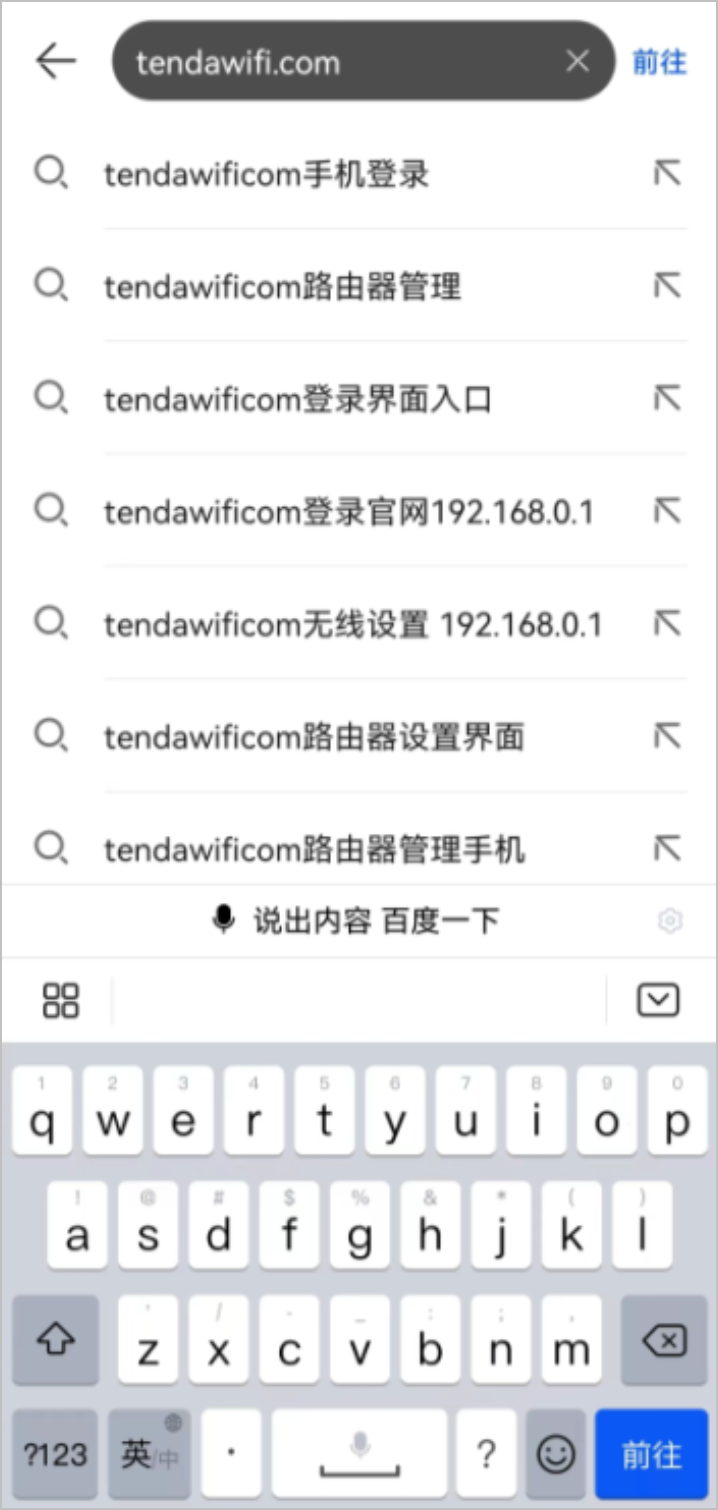Tap the keyboard backspace key
This screenshot has height=1510, width=718.
coord(664,1342)
